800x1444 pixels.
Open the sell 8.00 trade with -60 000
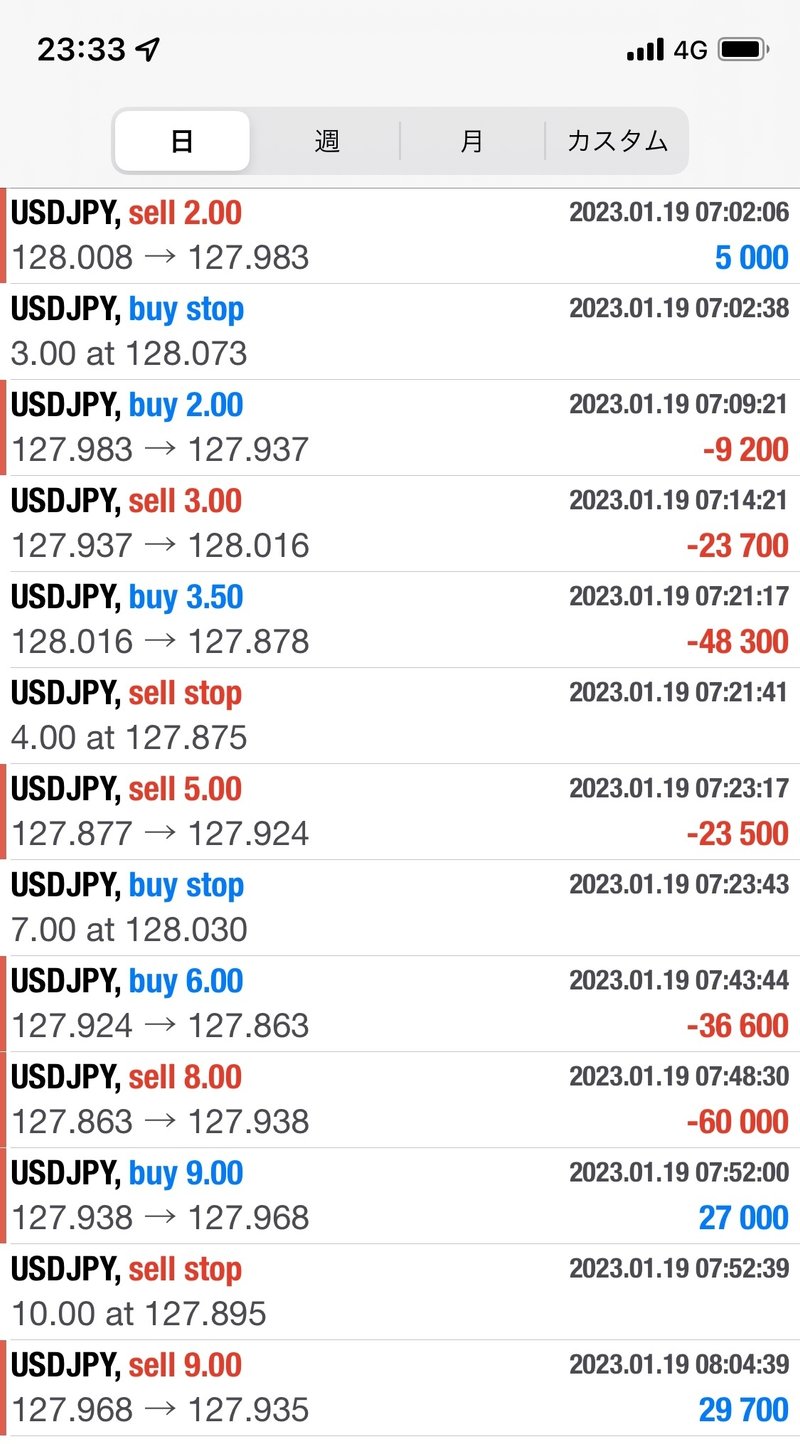click(400, 1100)
